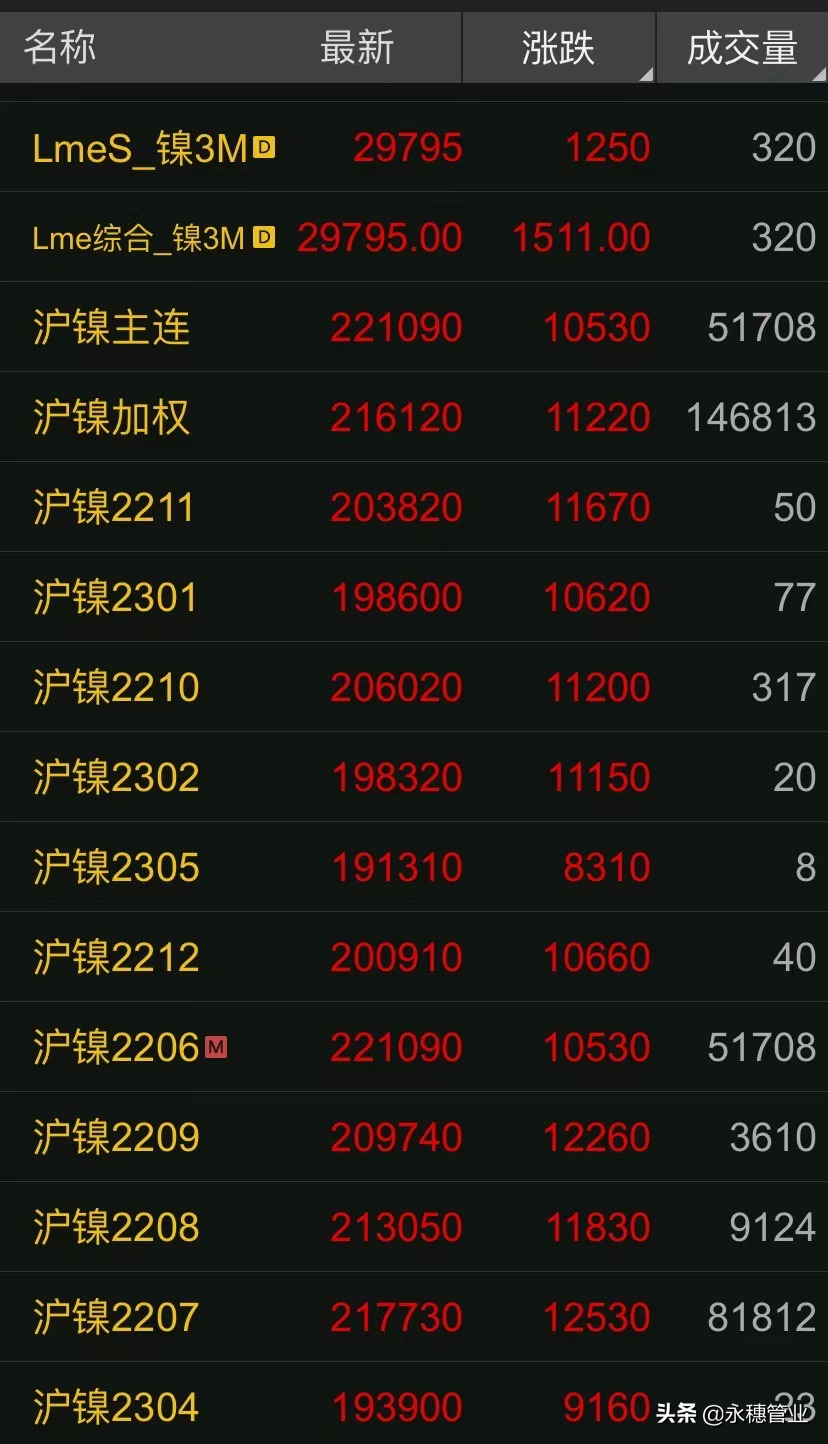The image size is (828, 1444).
Task: Open the Lme综合_镍3M quote row
Action: click(414, 237)
